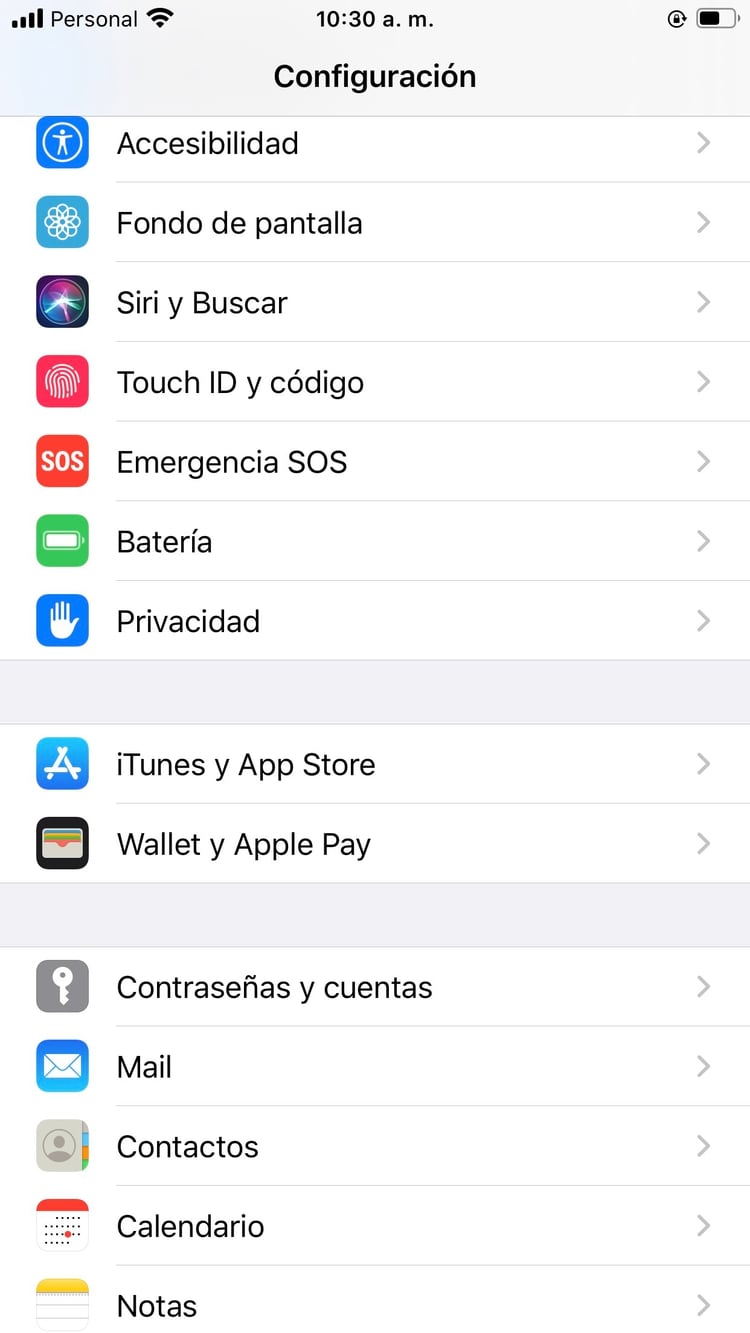Viewport: 750px width, 1333px height.
Task: Select the green Batería battery icon
Action: pyautogui.click(x=62, y=541)
